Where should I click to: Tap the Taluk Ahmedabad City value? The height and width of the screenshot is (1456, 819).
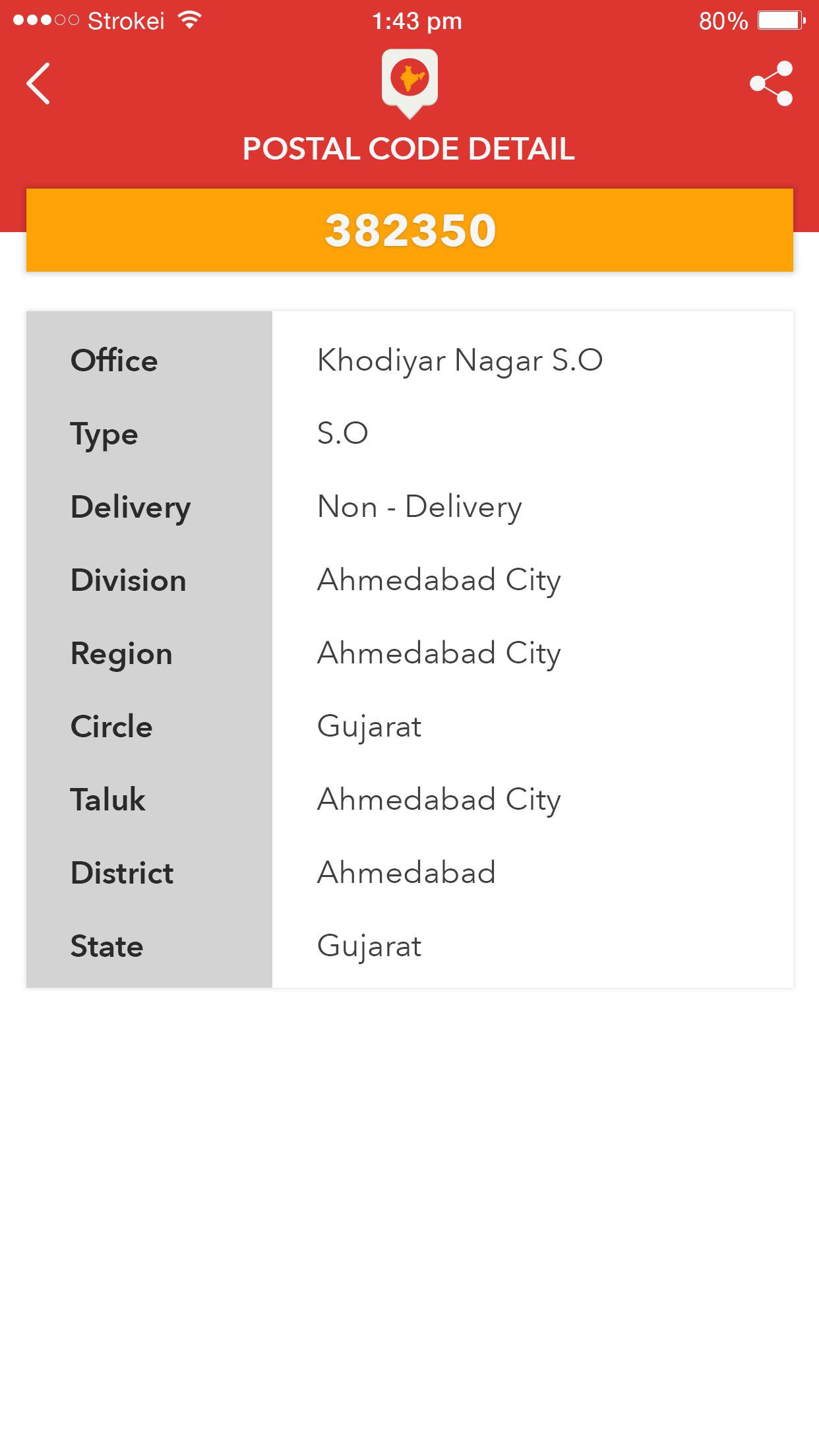pyautogui.click(x=438, y=800)
